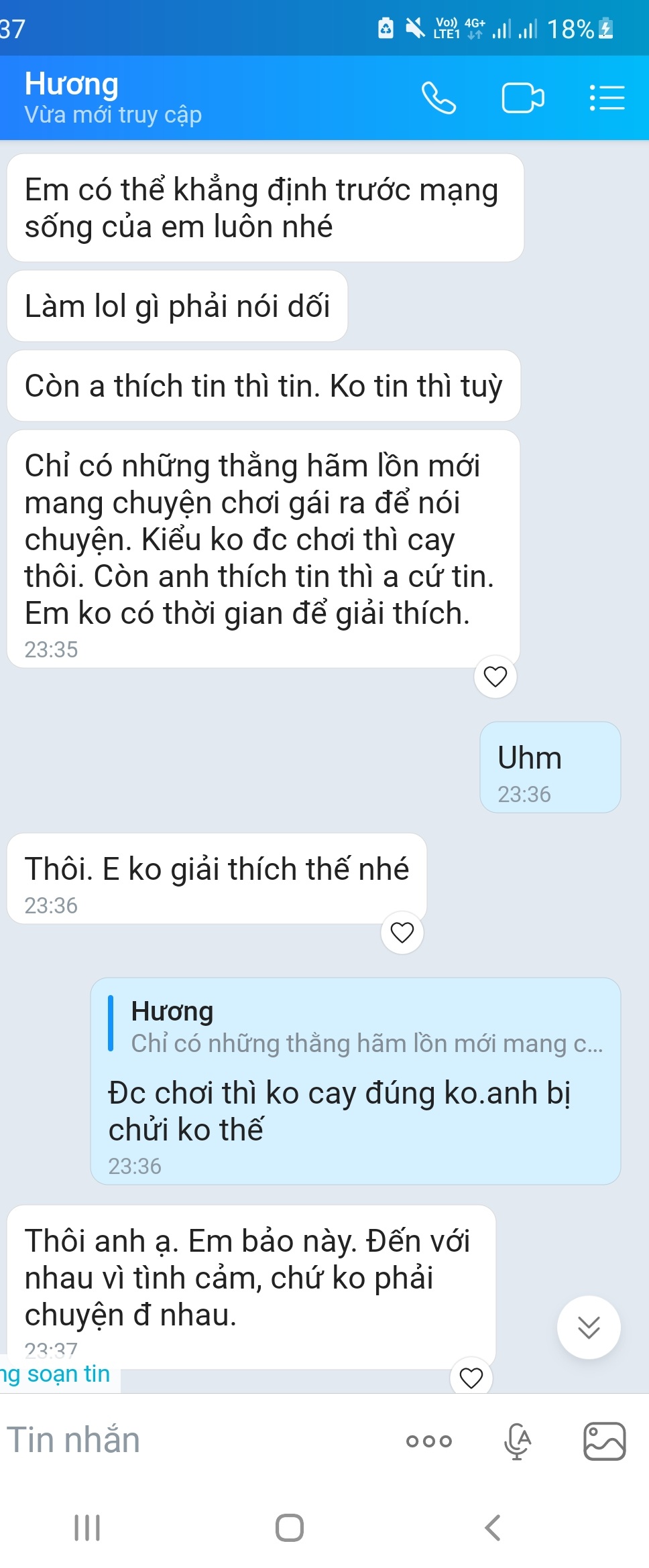Heart the 23:37 message 'Thôi anh ạ'
Viewport: 649px width, 1568px height.
[471, 1378]
